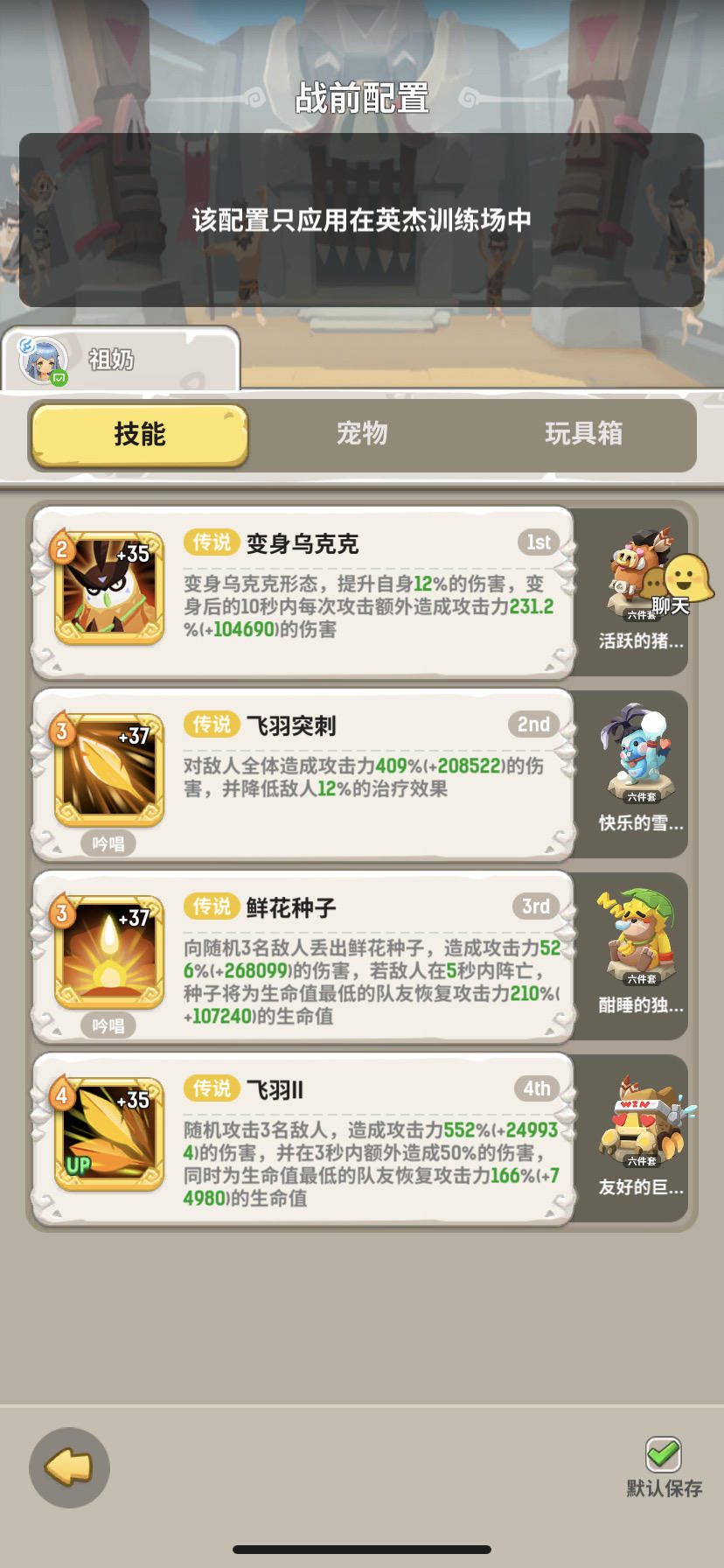
Task: Select the upgraded 飞羽II skill icon
Action: [x=108, y=1133]
